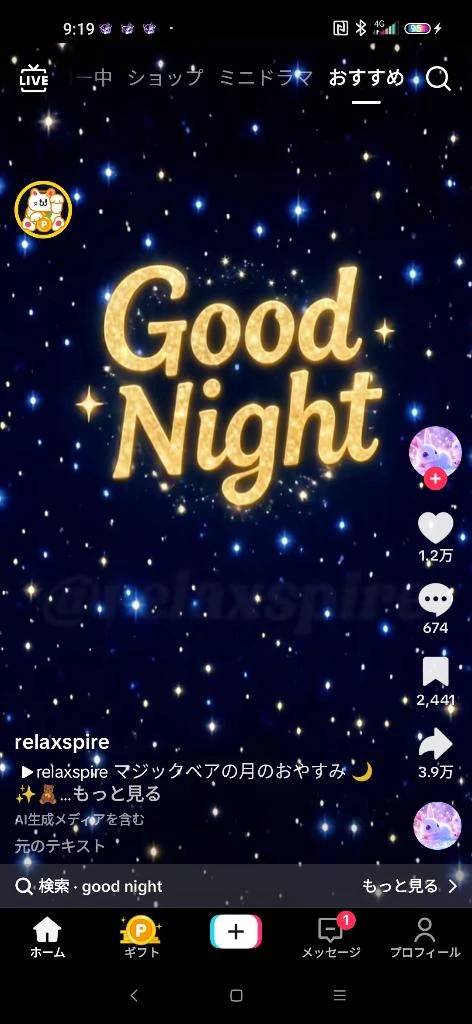
Task: Open the good night search suggestion bar
Action: (x=236, y=886)
